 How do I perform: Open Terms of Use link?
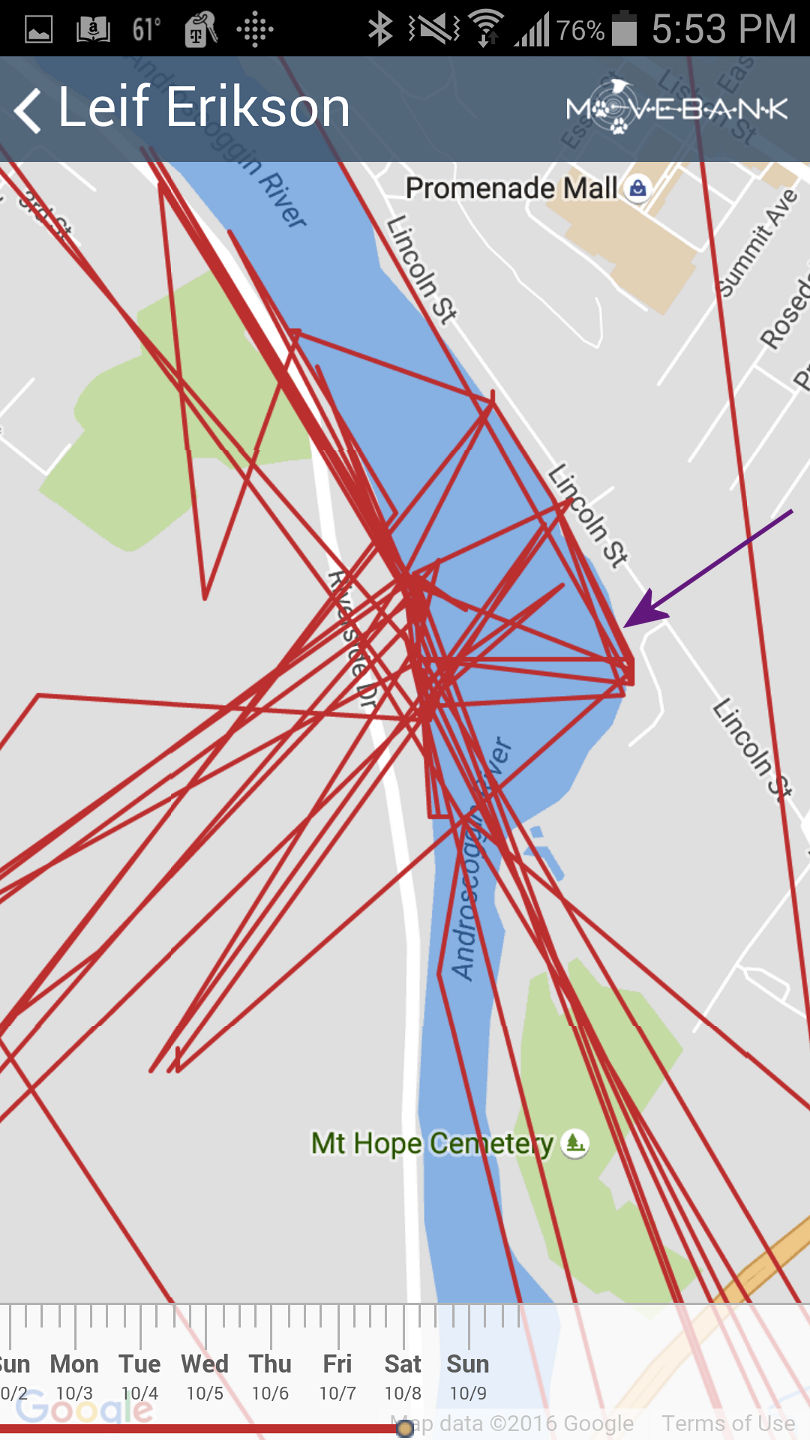point(728,1423)
